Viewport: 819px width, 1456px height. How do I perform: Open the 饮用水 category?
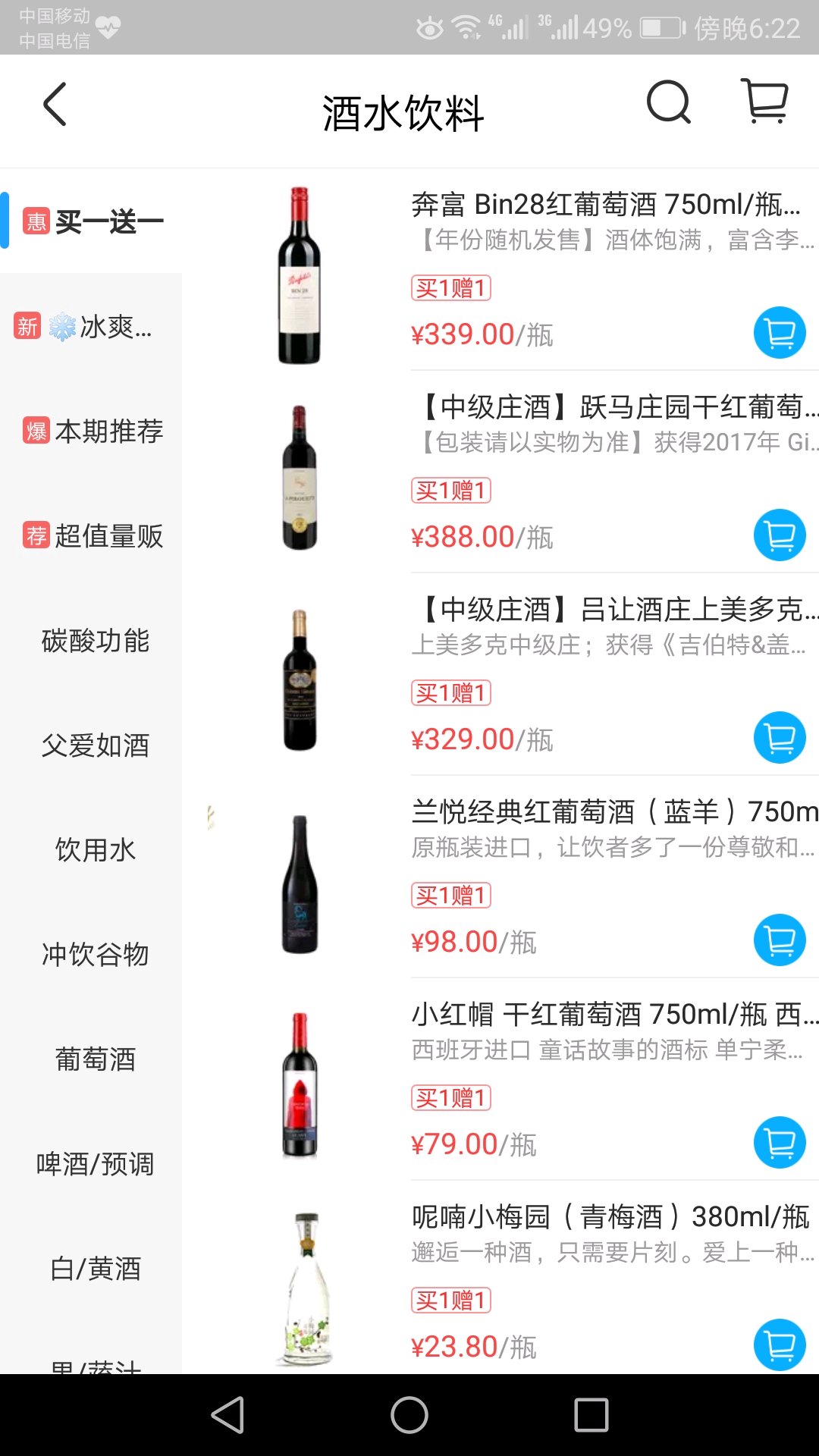(95, 850)
